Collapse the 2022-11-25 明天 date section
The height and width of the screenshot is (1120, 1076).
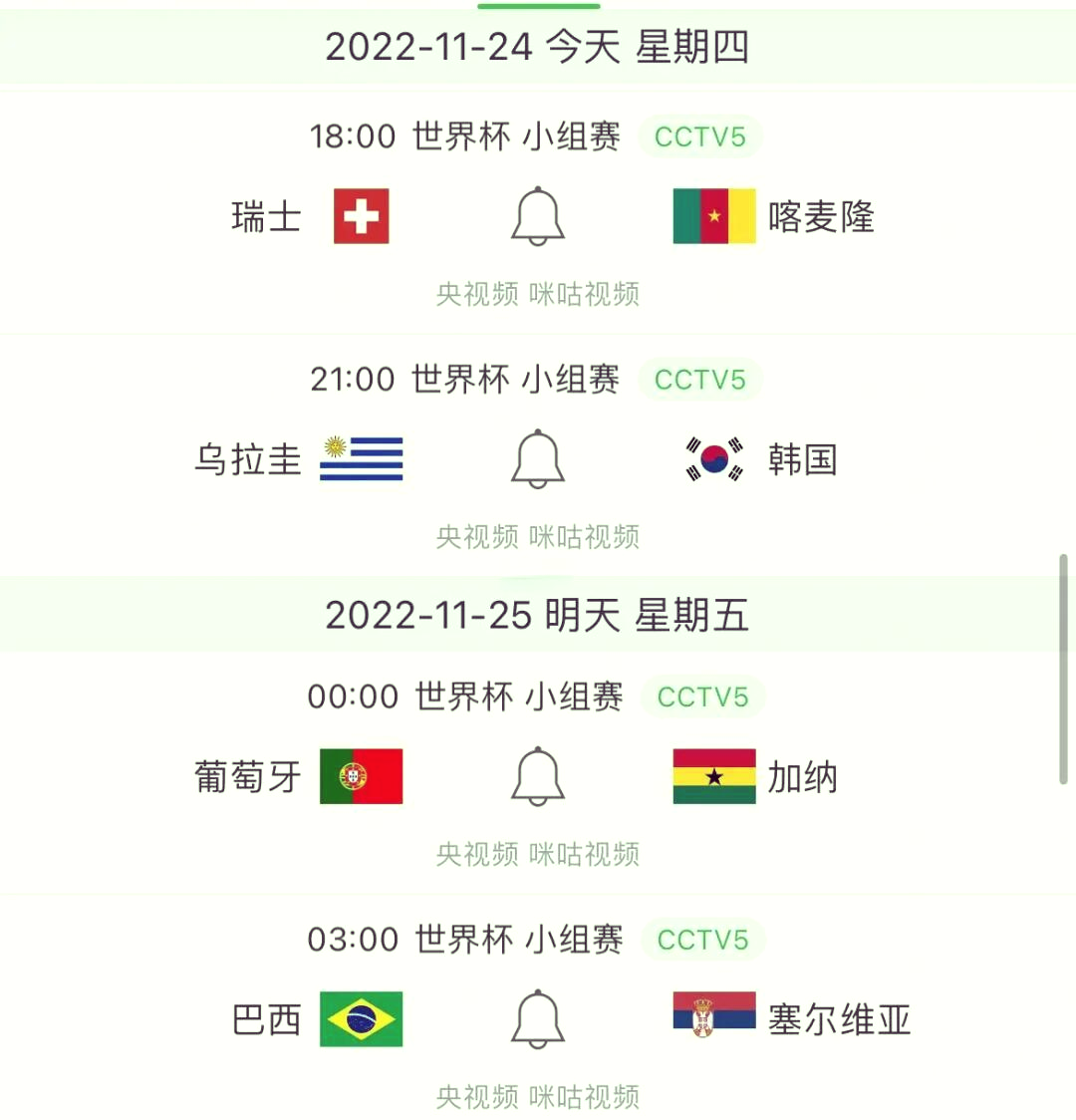tap(538, 616)
